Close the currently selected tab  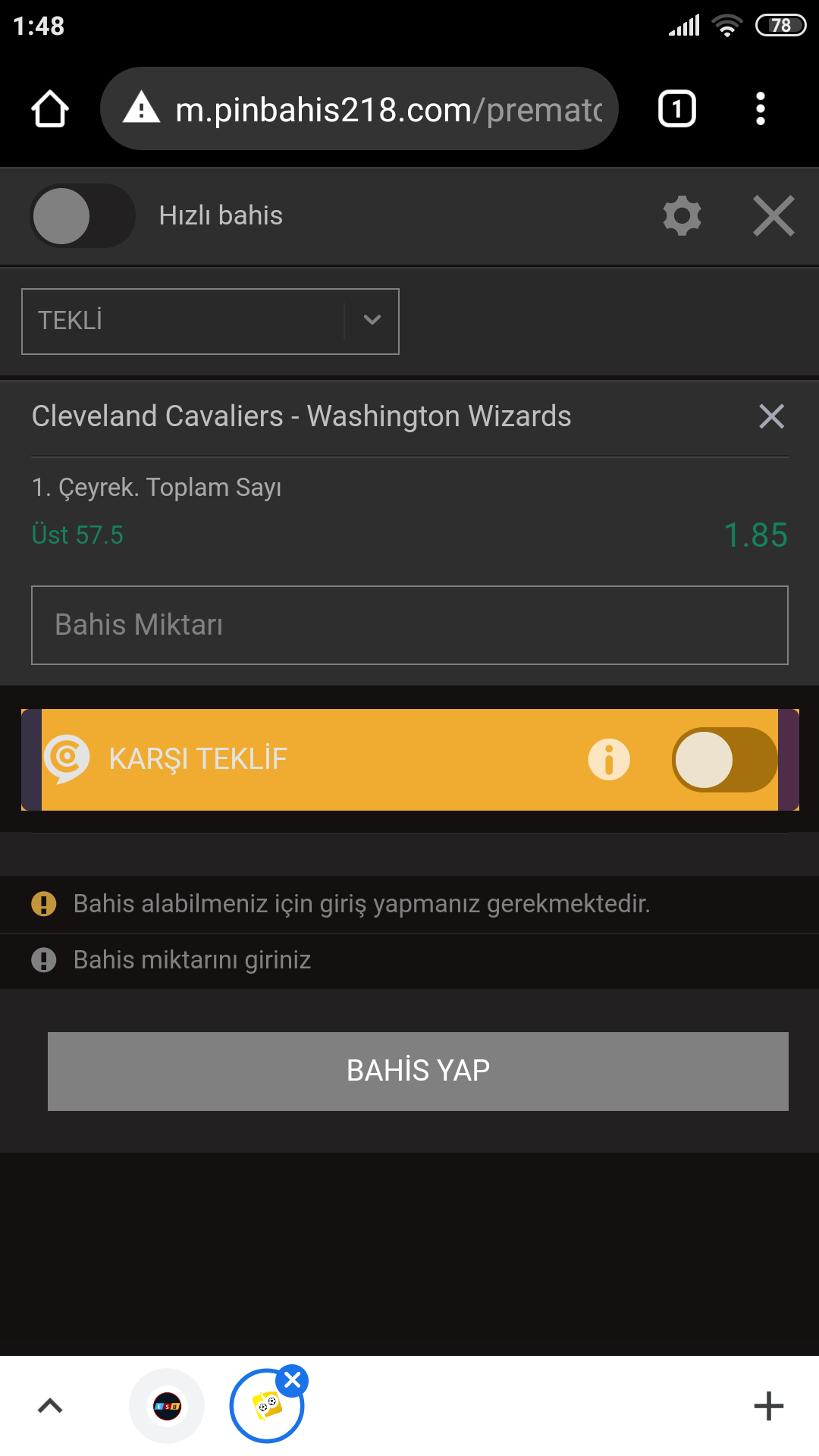293,1380
